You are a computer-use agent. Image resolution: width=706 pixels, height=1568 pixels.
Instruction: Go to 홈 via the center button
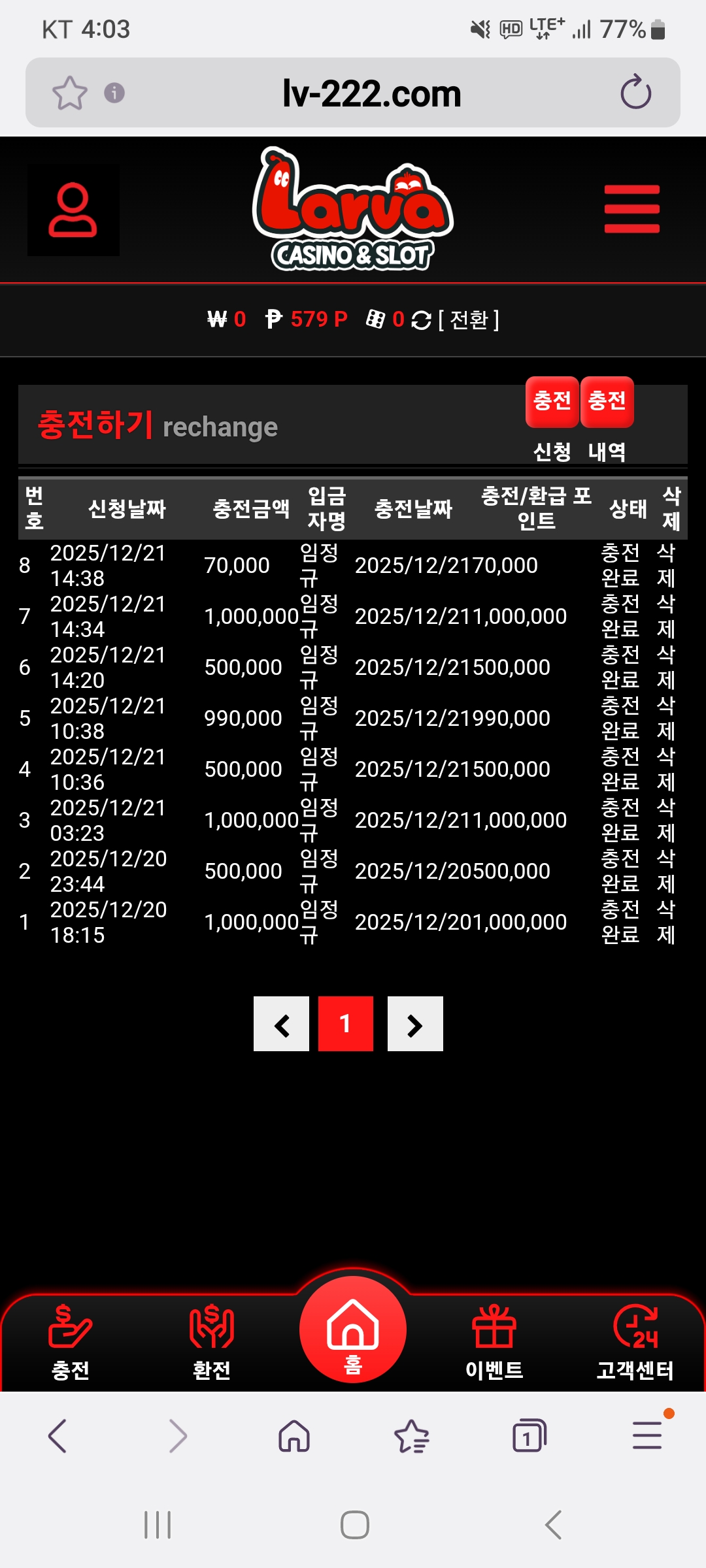[x=353, y=1331]
